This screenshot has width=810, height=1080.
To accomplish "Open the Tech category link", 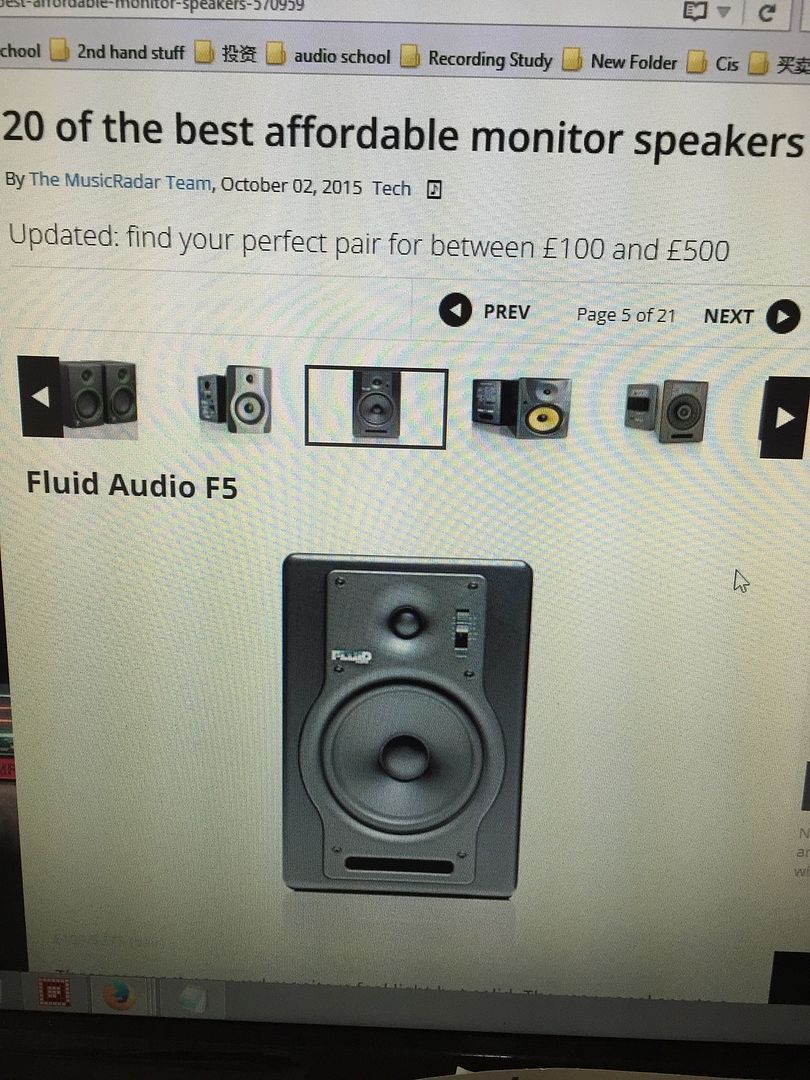I will pyautogui.click(x=391, y=188).
